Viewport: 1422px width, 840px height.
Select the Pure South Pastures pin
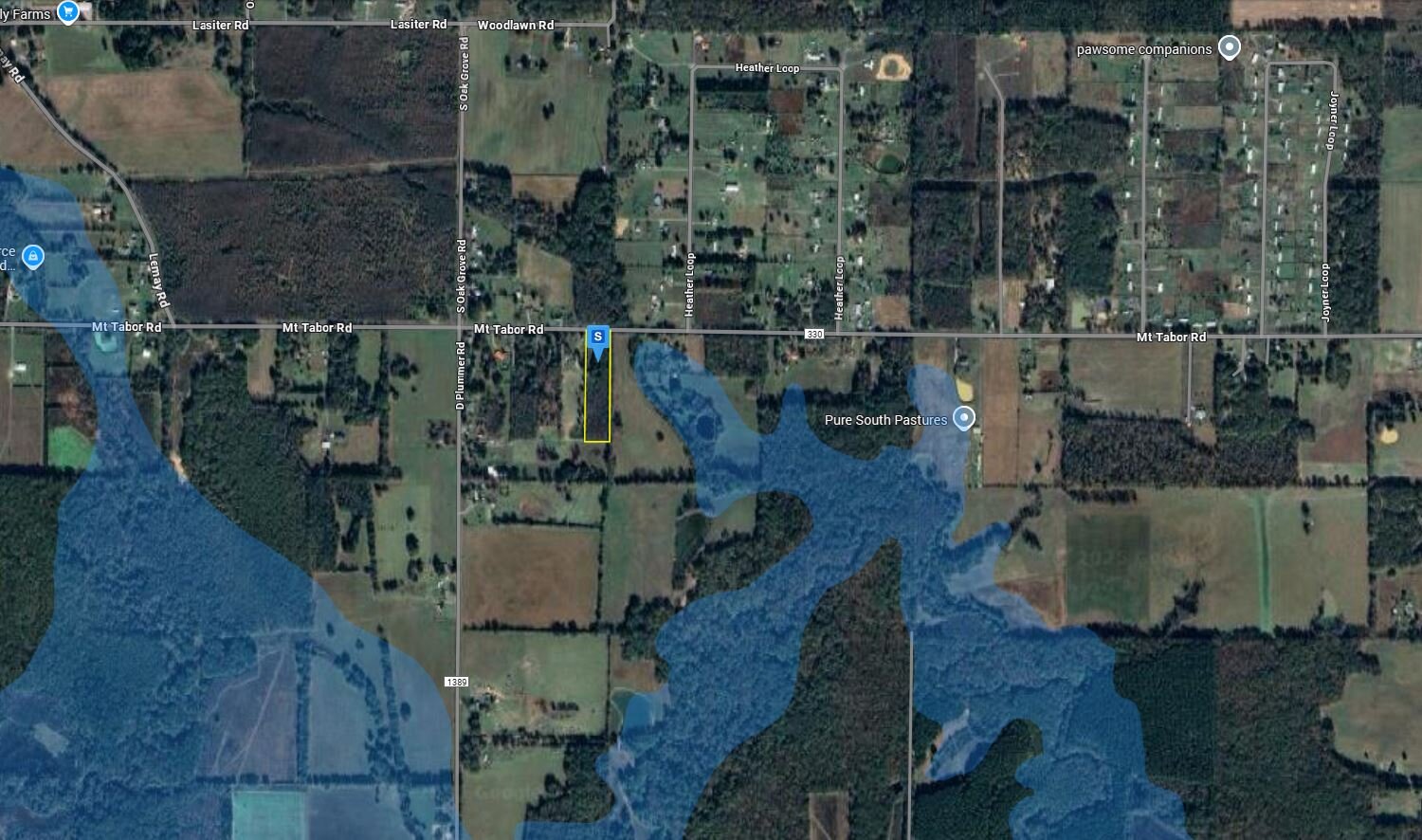pyautogui.click(x=964, y=417)
